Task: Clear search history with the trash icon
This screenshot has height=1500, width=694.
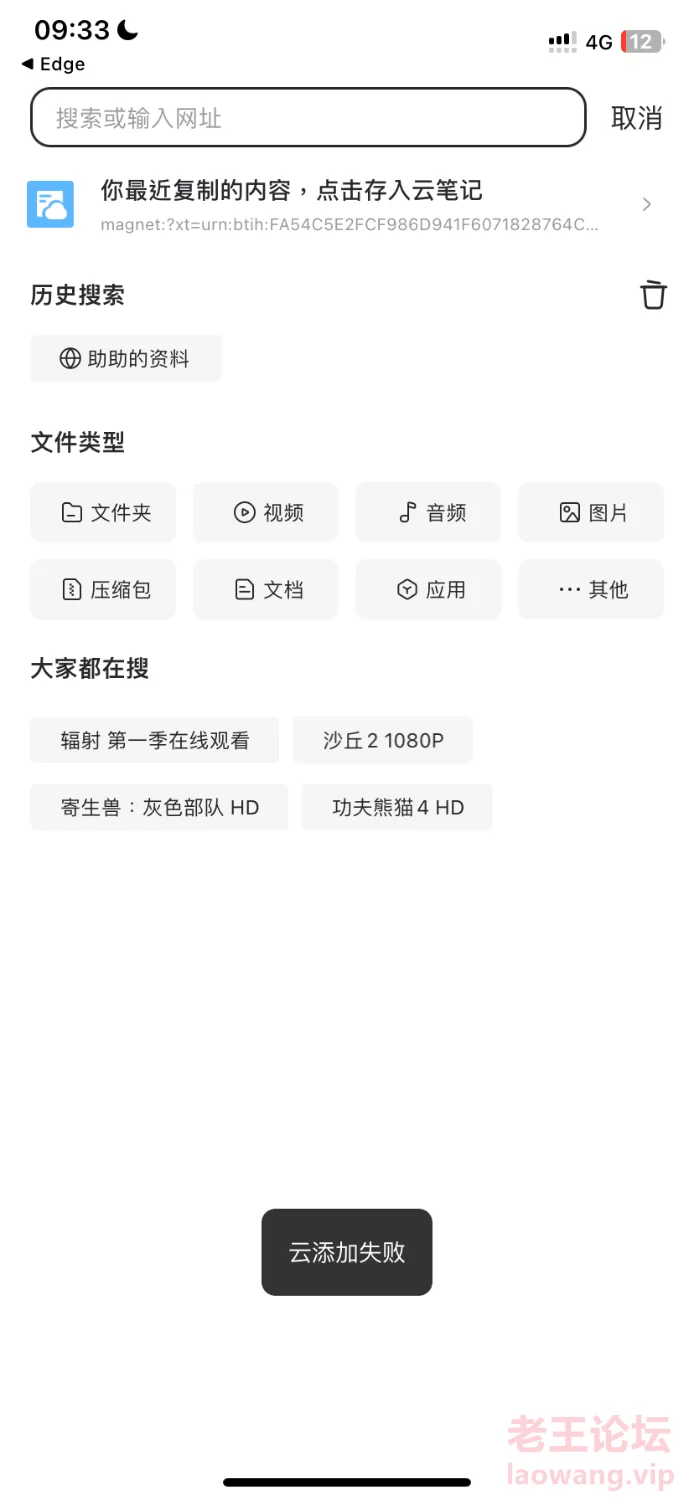Action: click(x=653, y=295)
